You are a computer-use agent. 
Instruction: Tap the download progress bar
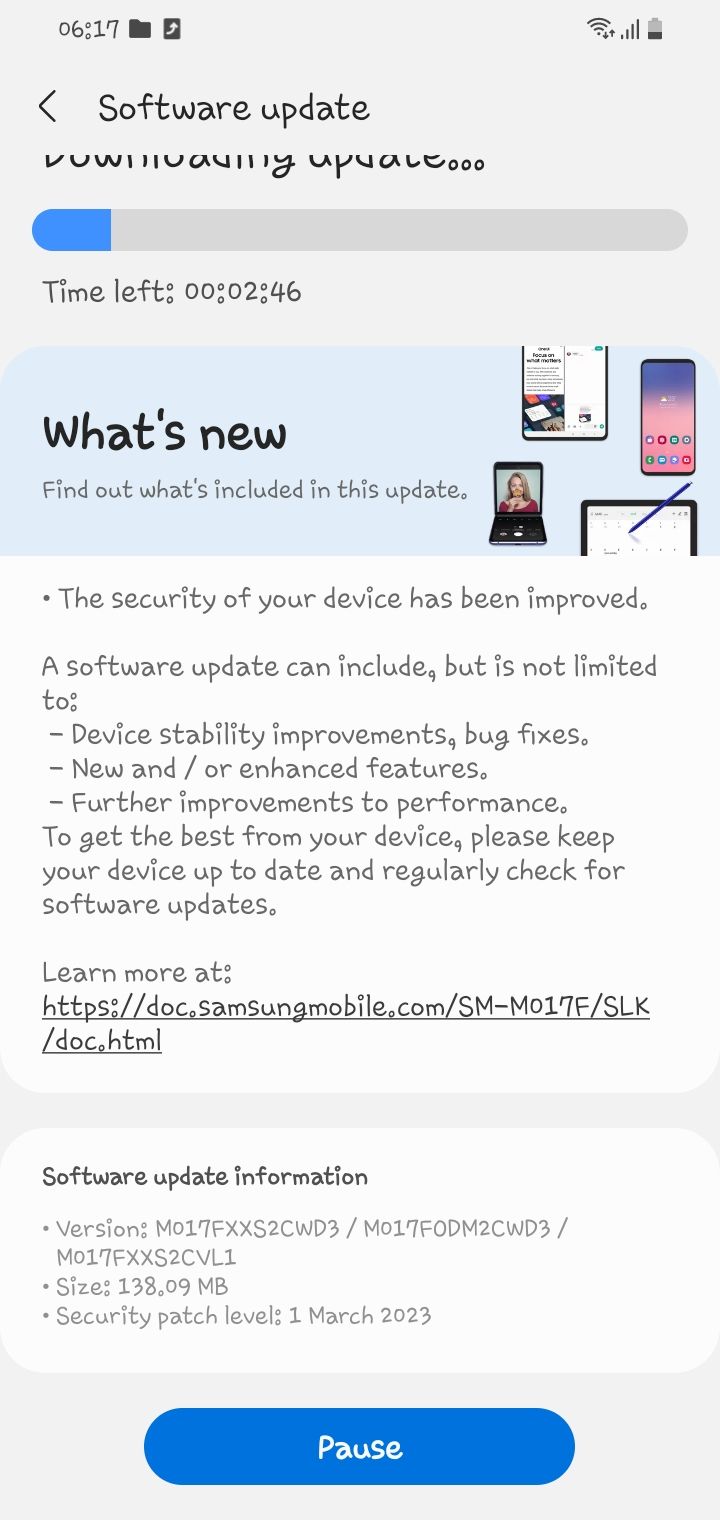coord(360,230)
